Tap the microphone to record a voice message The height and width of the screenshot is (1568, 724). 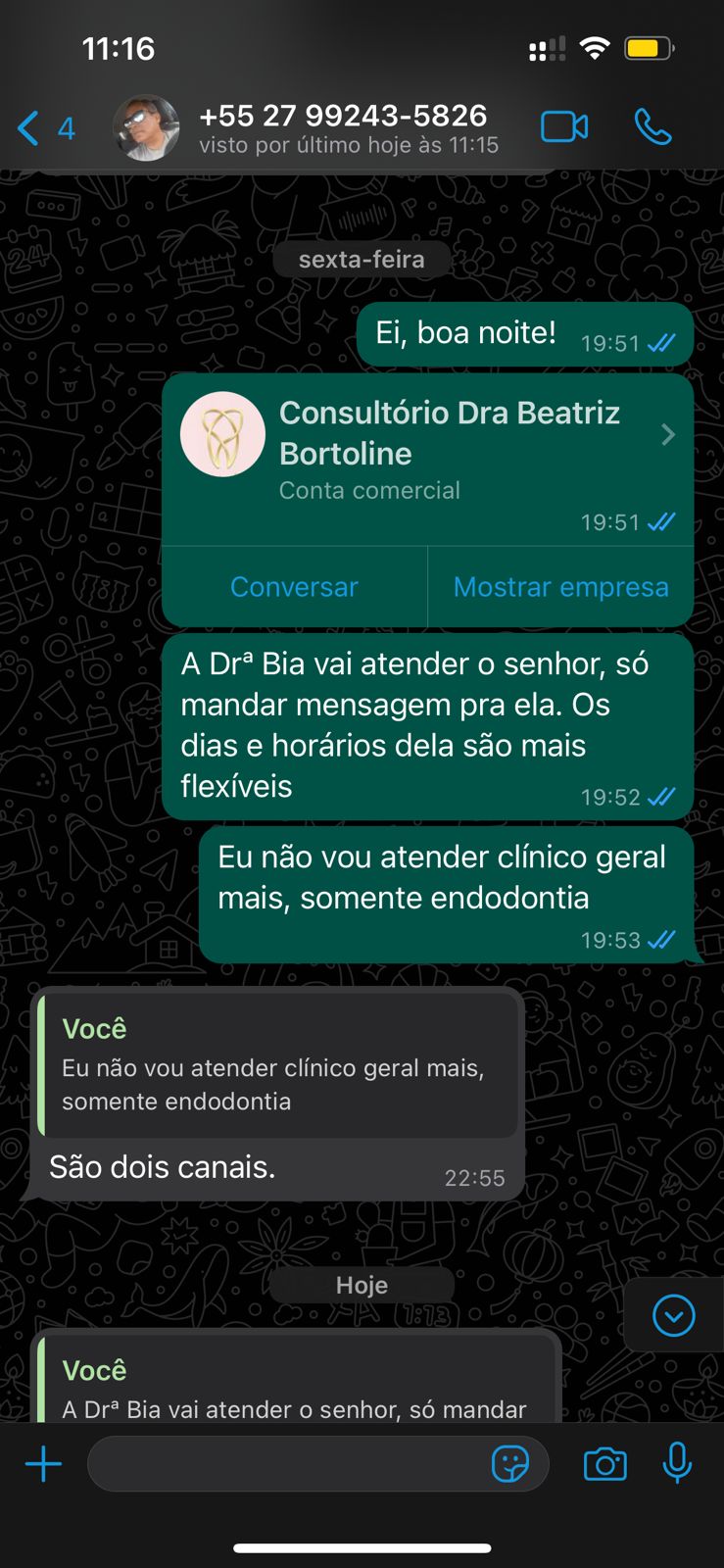pos(677,1465)
